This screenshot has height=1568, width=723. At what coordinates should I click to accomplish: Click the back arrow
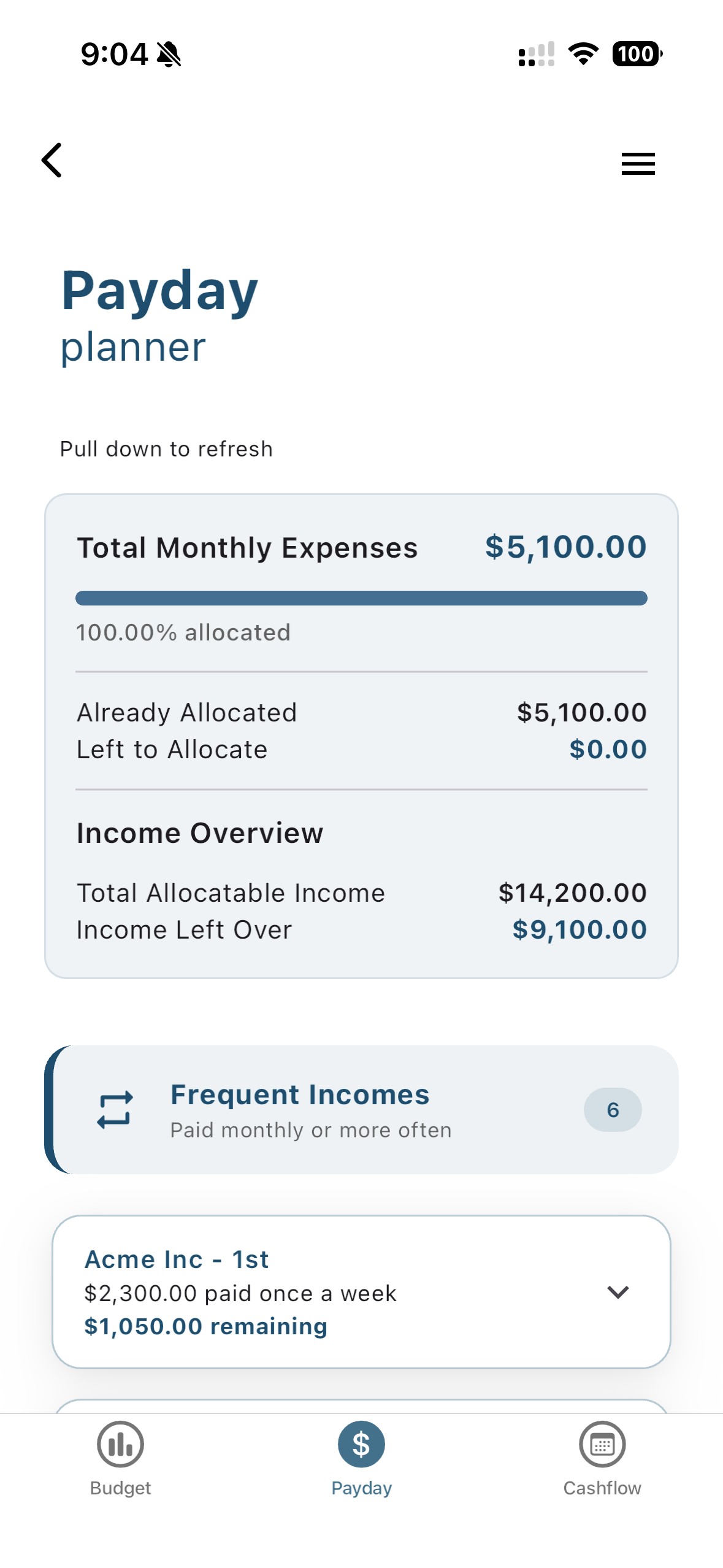tap(52, 161)
